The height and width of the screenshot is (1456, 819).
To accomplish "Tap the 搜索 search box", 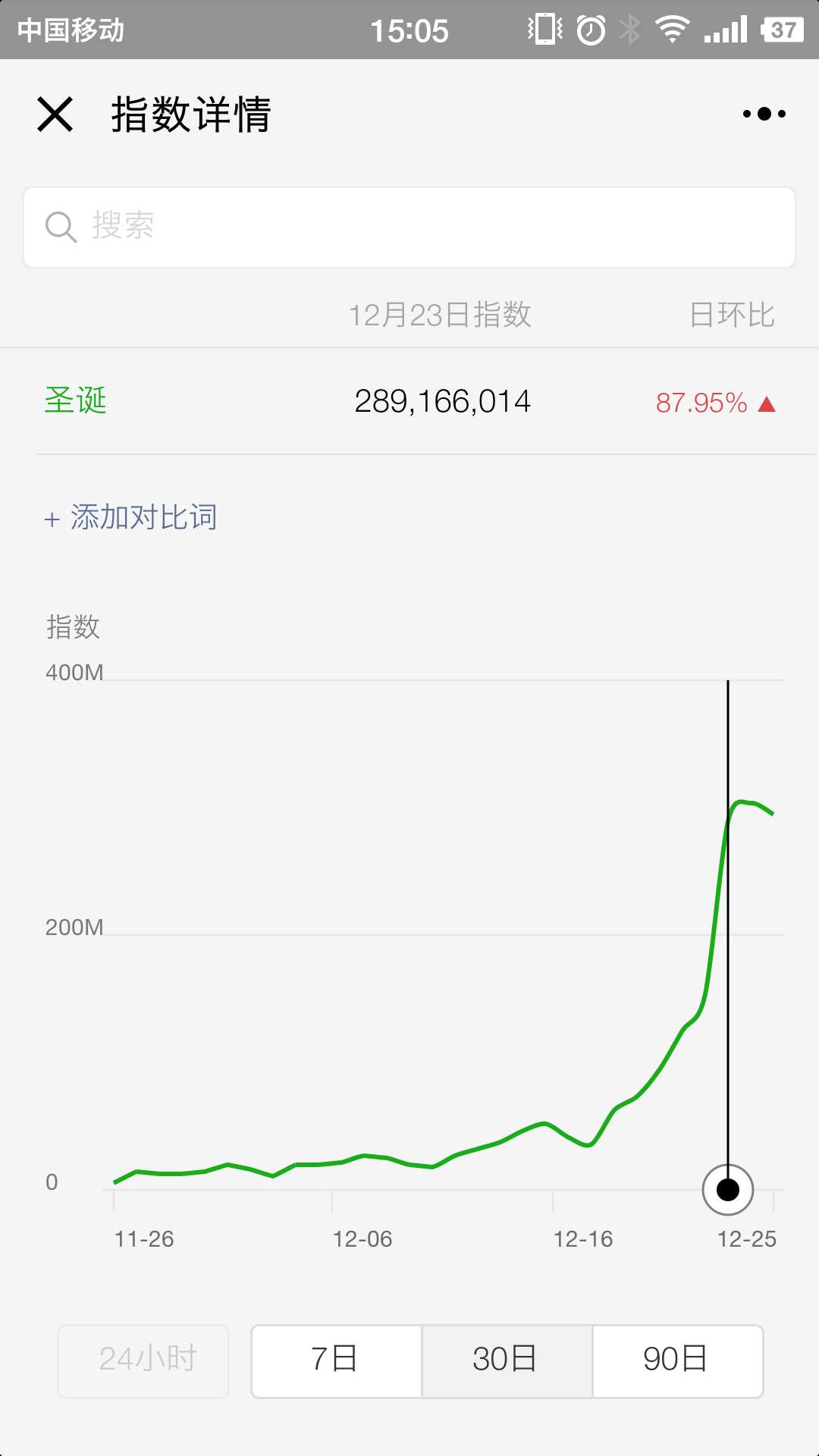I will [409, 227].
